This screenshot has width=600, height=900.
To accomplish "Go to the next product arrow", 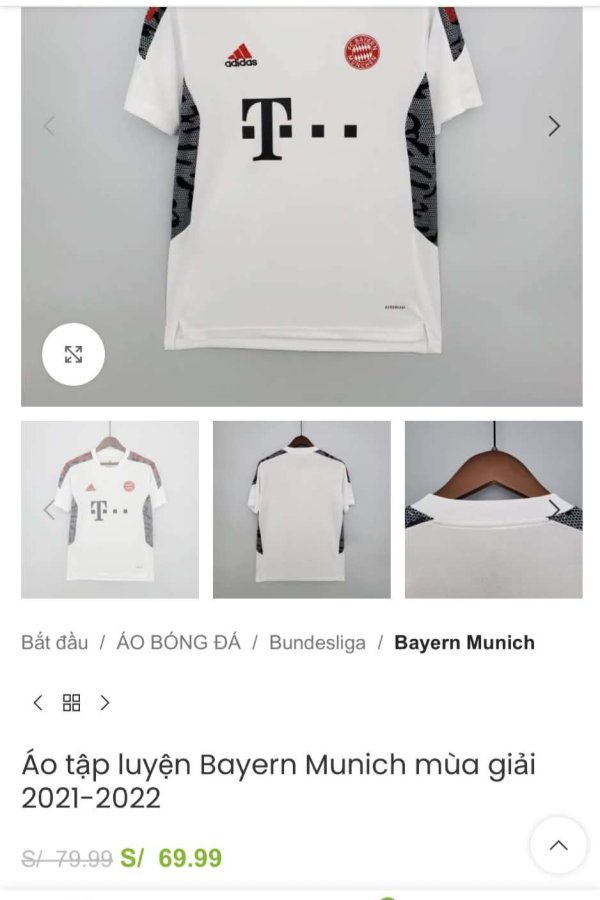I will [x=104, y=703].
